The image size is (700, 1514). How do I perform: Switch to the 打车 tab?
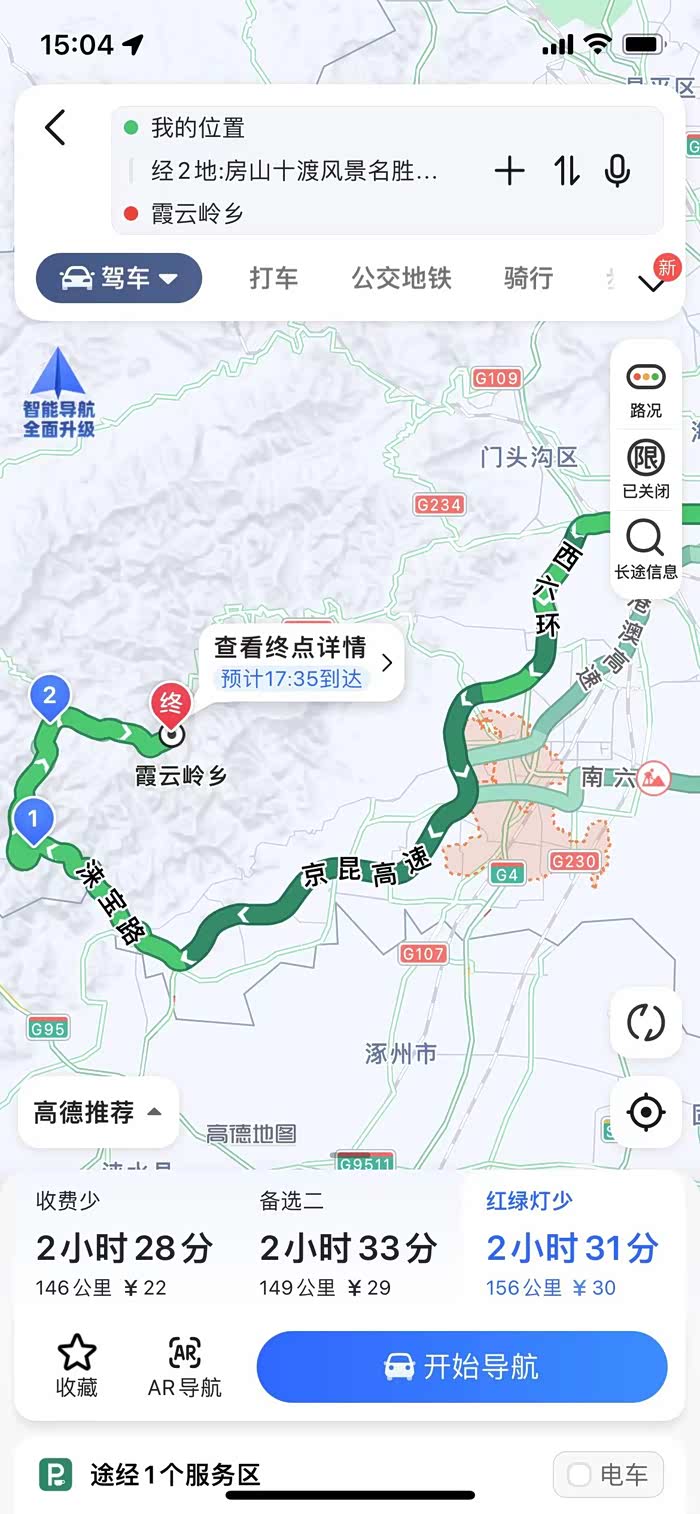(x=273, y=278)
